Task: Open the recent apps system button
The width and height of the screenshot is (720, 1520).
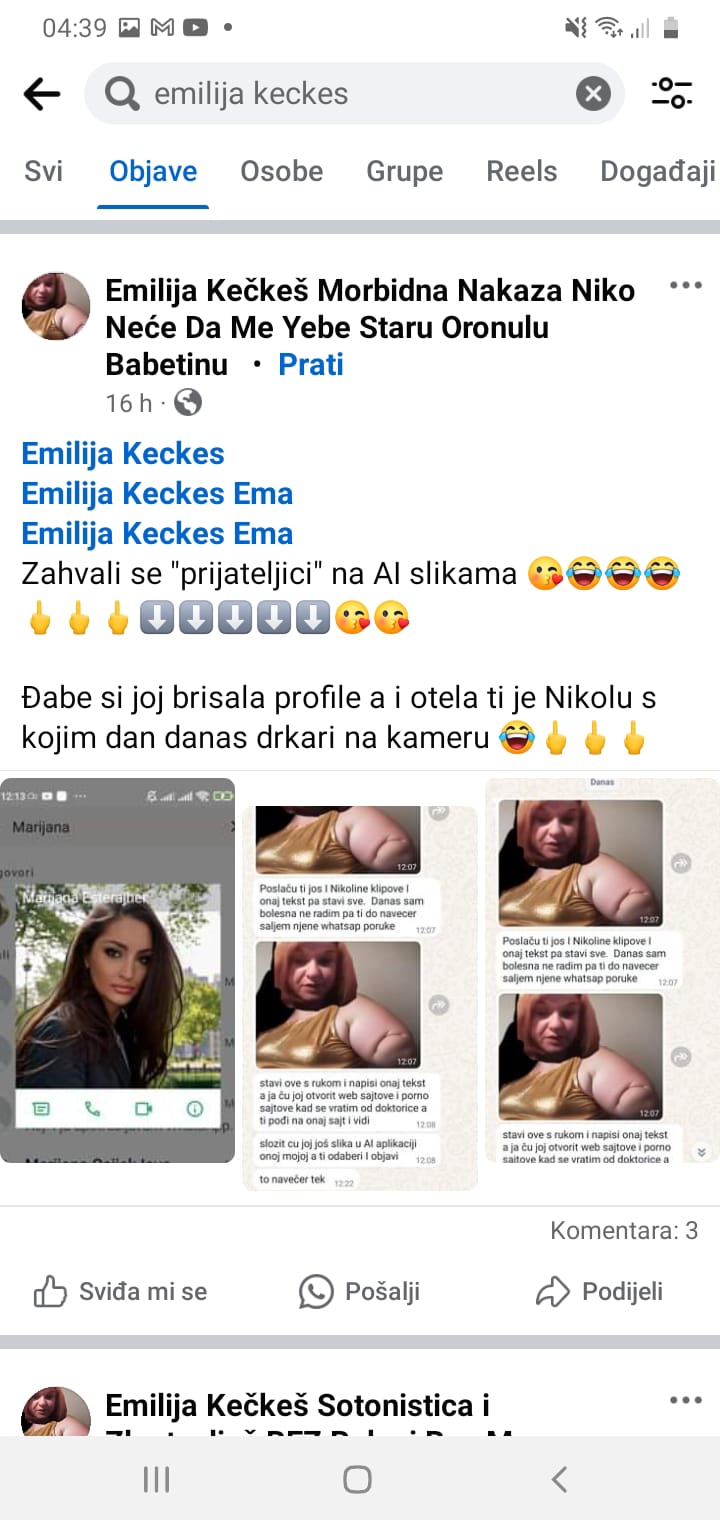Action: [156, 1479]
